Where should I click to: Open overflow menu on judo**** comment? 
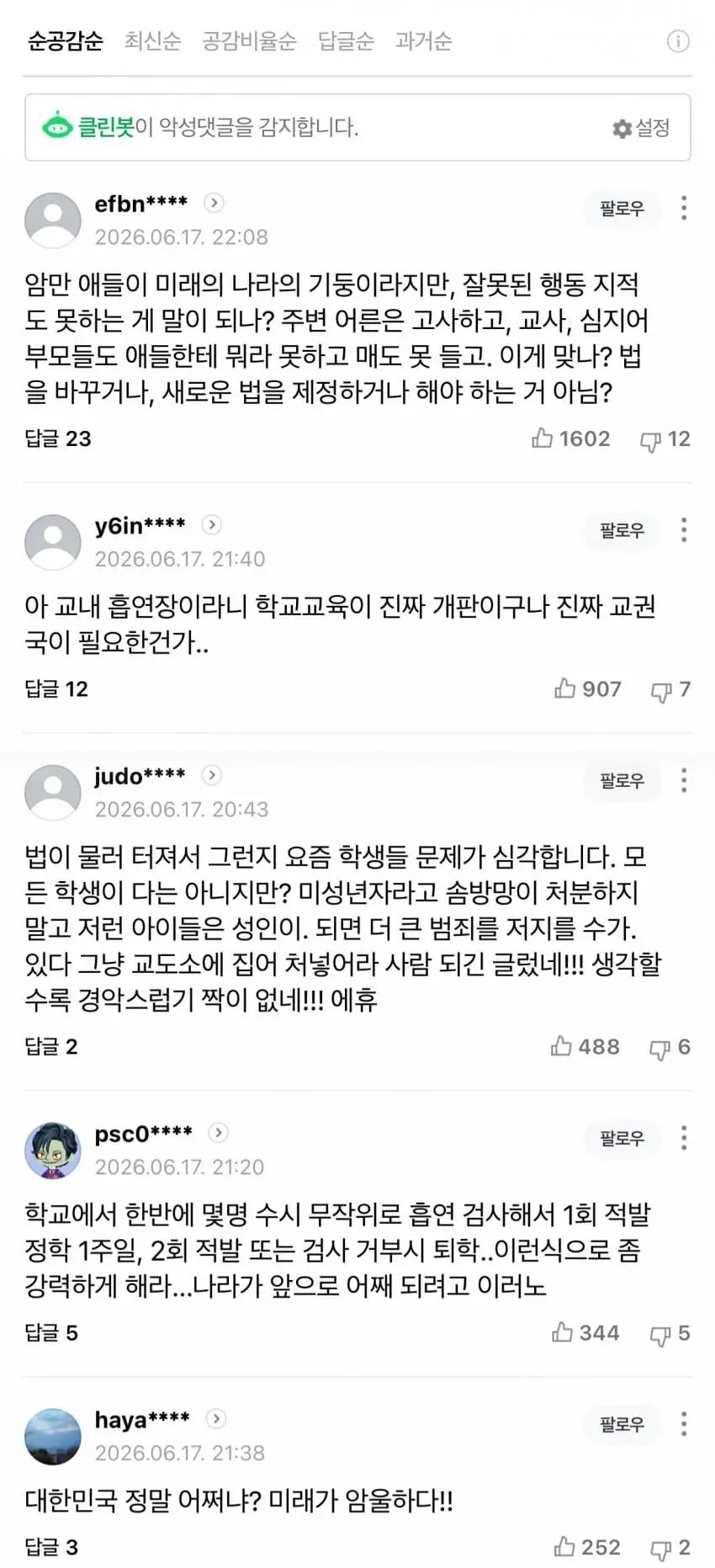click(684, 780)
